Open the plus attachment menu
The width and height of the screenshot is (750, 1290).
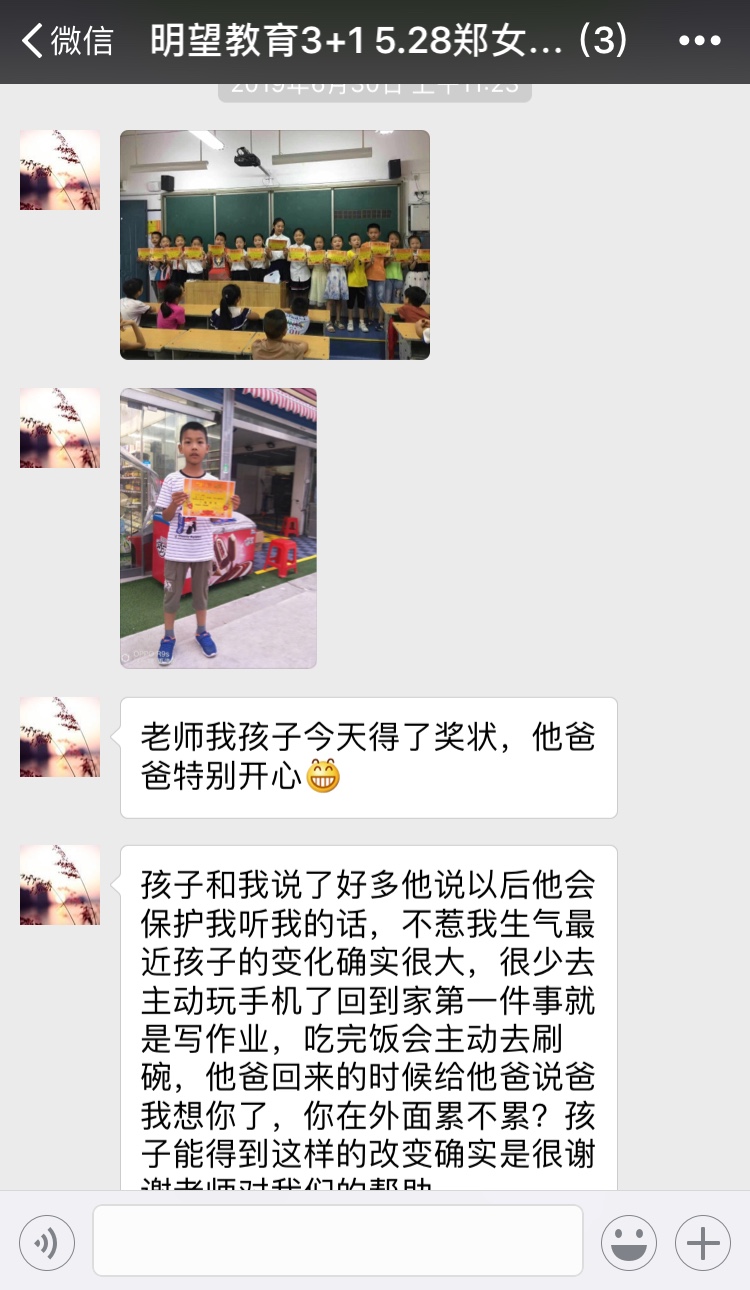703,1243
